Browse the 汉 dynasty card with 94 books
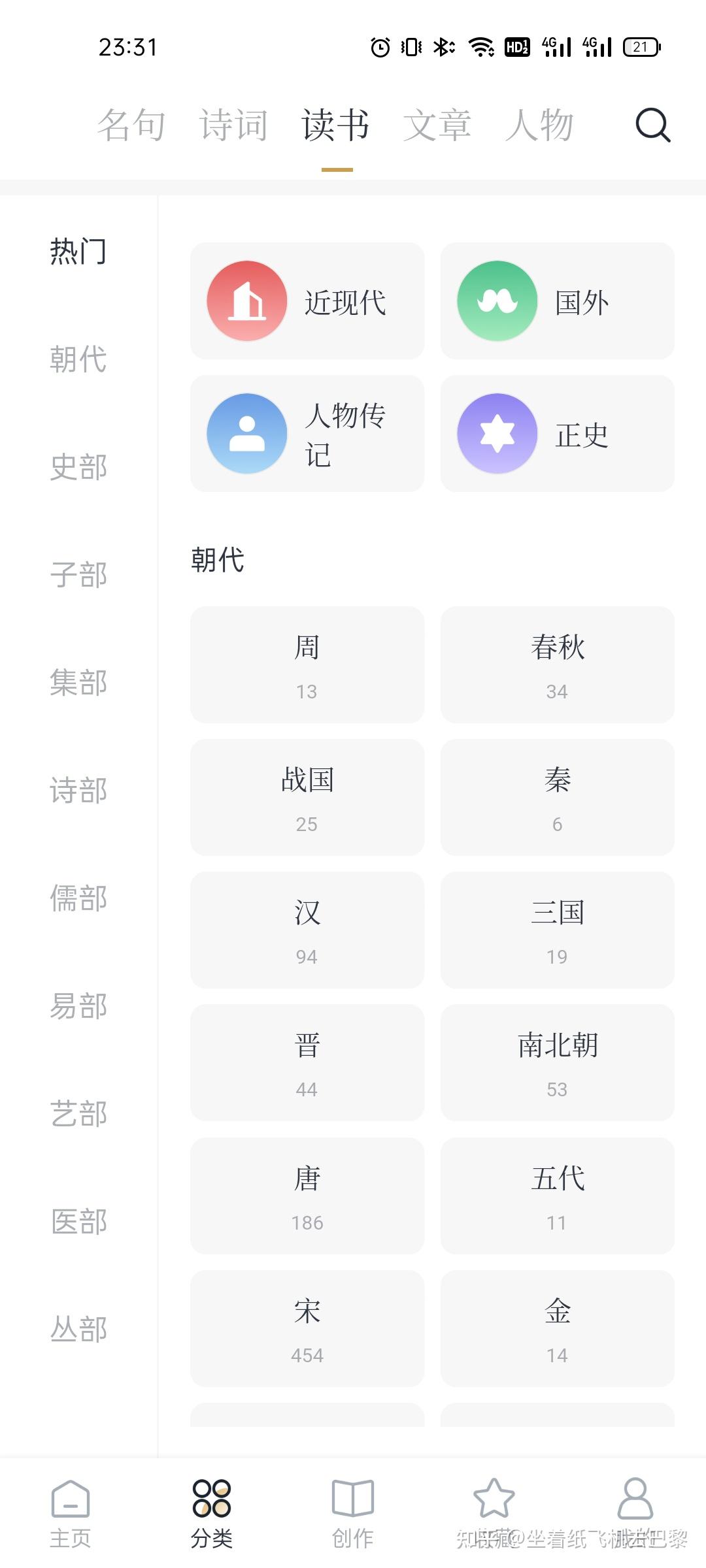This screenshot has width=706, height=1568. tap(307, 930)
